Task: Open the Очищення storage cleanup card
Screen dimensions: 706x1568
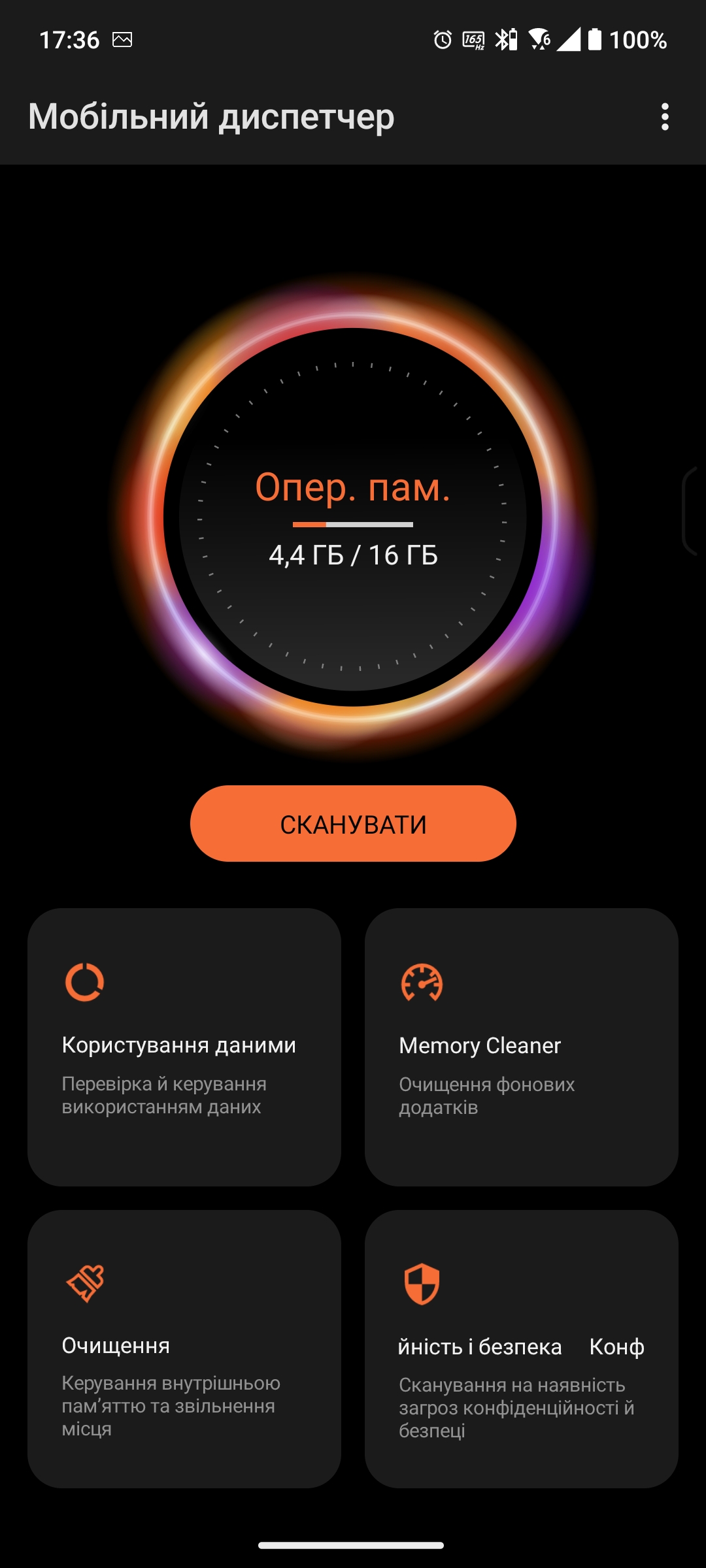Action: coord(184,1348)
